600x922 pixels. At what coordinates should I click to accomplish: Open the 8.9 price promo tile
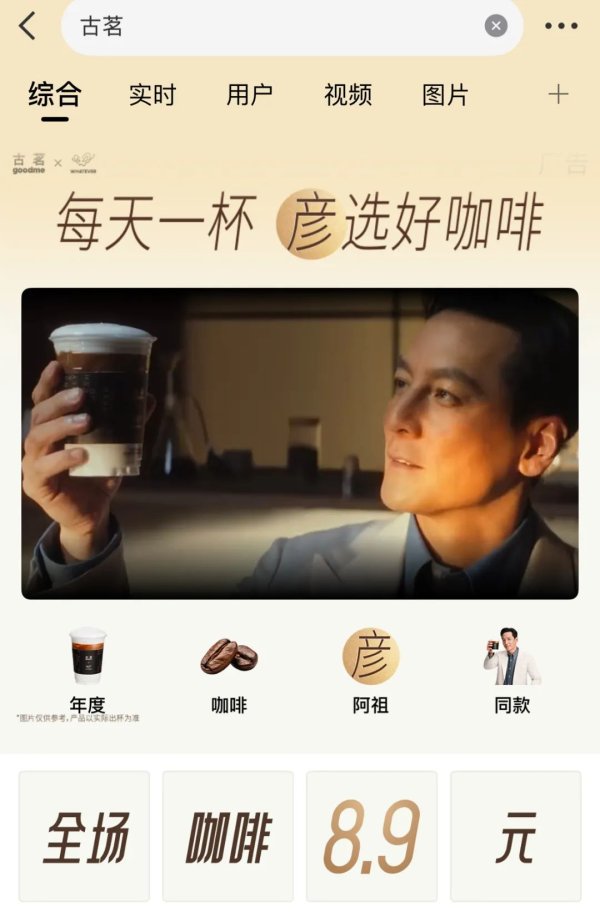(372, 836)
